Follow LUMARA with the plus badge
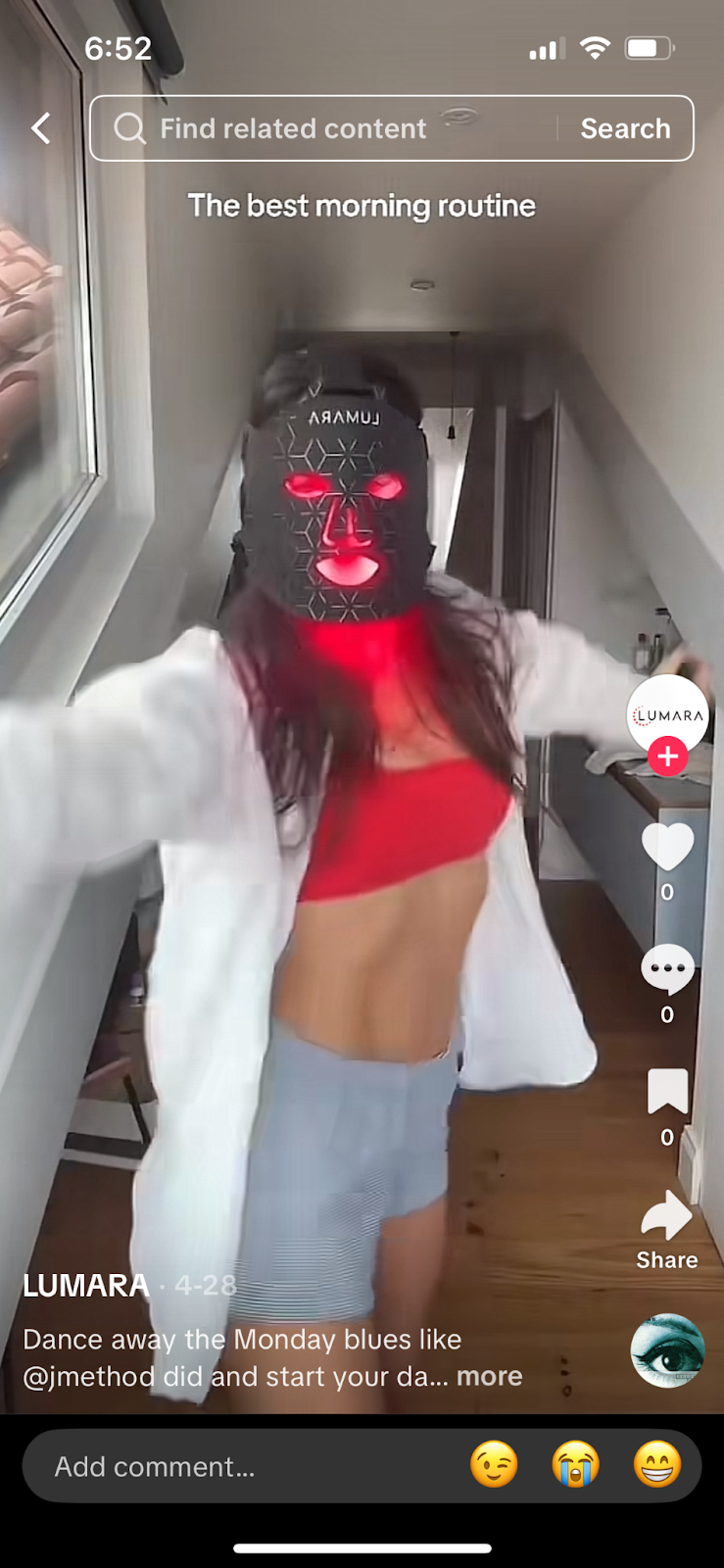The height and width of the screenshot is (1568, 724). click(x=668, y=757)
